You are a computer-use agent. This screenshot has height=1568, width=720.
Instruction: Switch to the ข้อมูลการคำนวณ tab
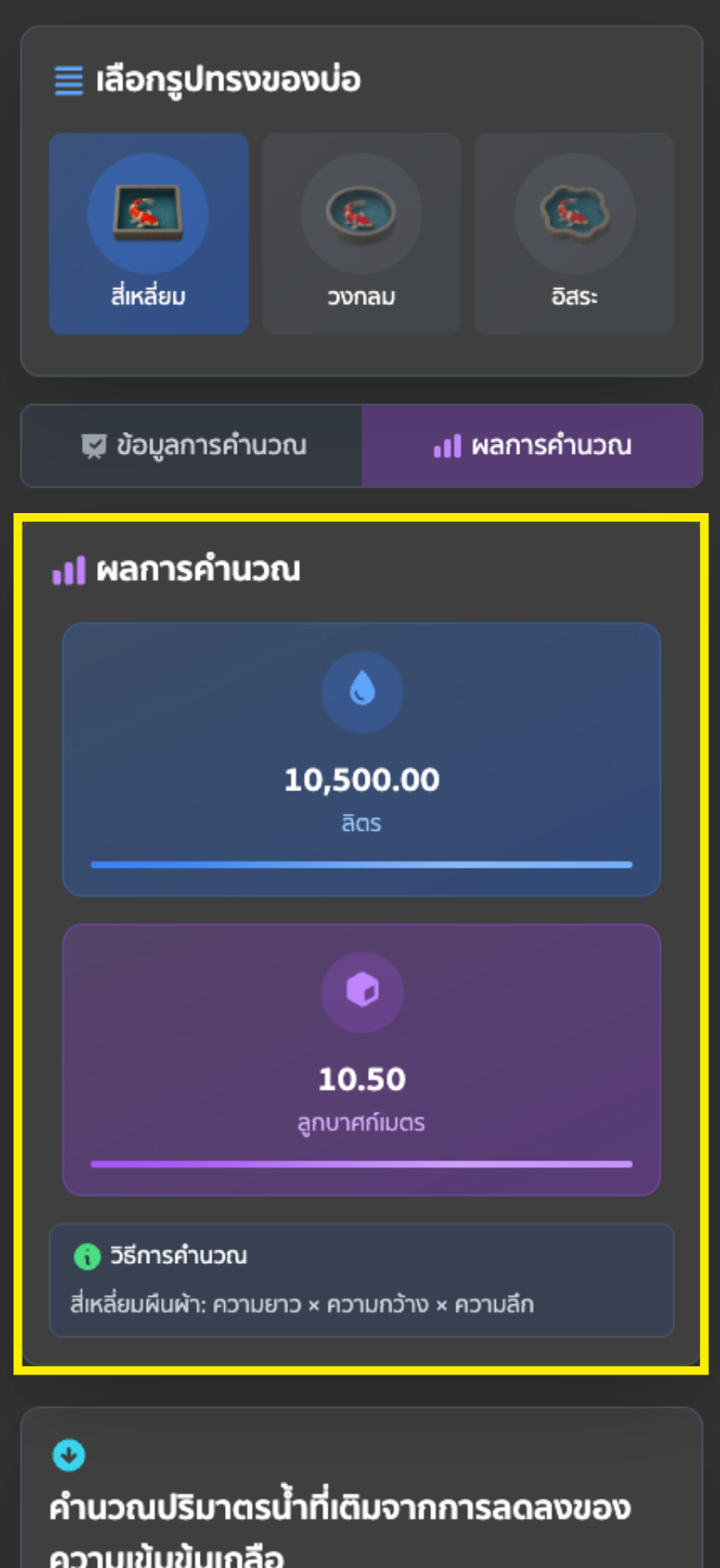192,446
